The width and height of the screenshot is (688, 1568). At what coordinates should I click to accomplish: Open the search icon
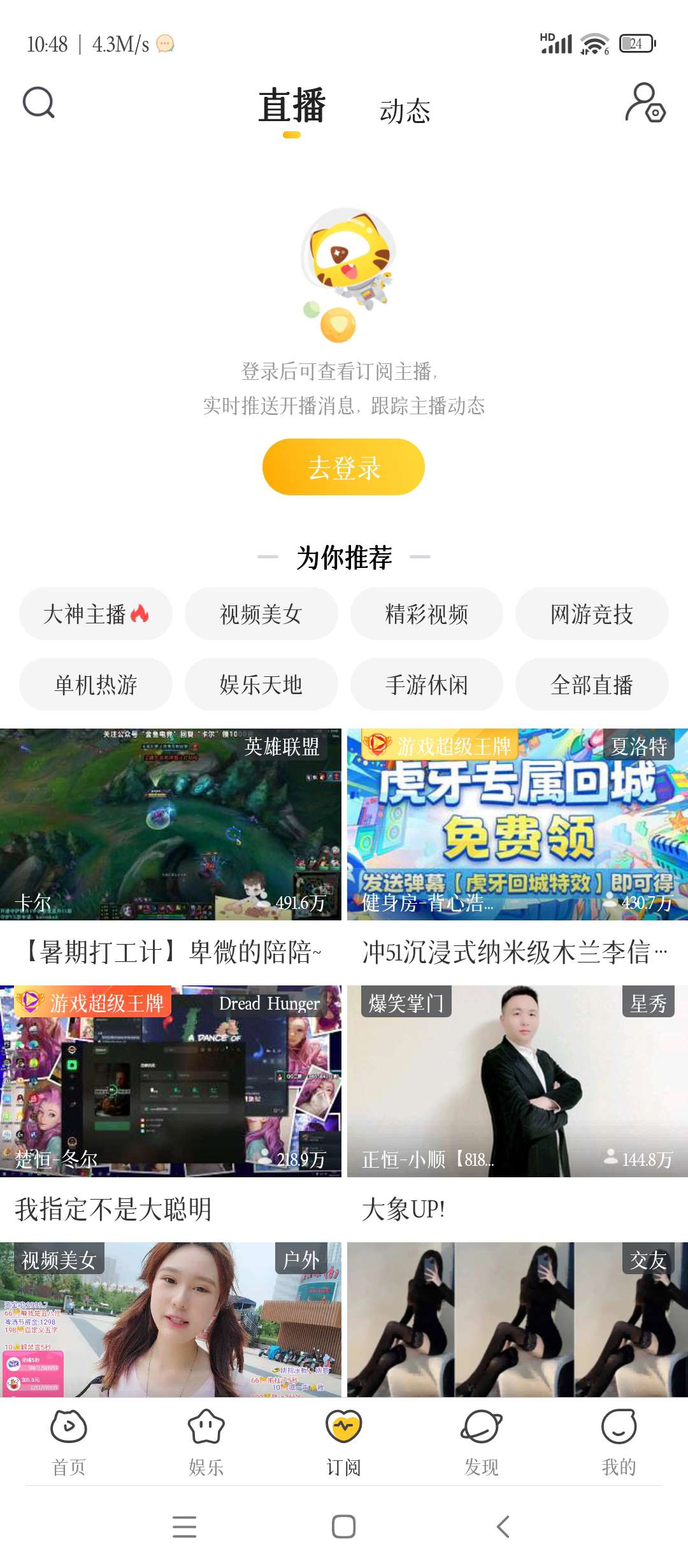pyautogui.click(x=39, y=103)
